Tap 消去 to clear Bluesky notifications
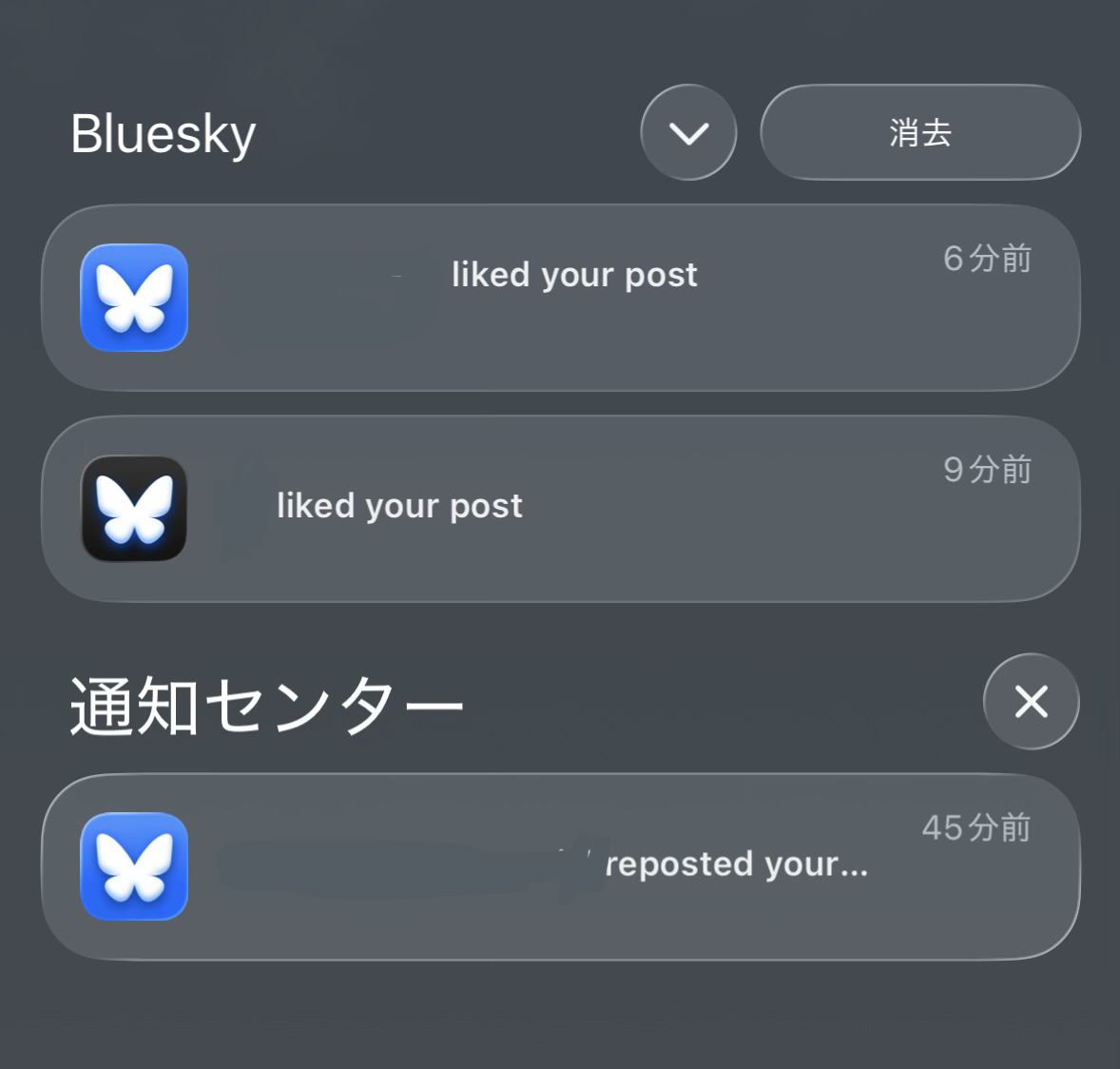Screen dimensions: 1120x1069 (x=919, y=132)
